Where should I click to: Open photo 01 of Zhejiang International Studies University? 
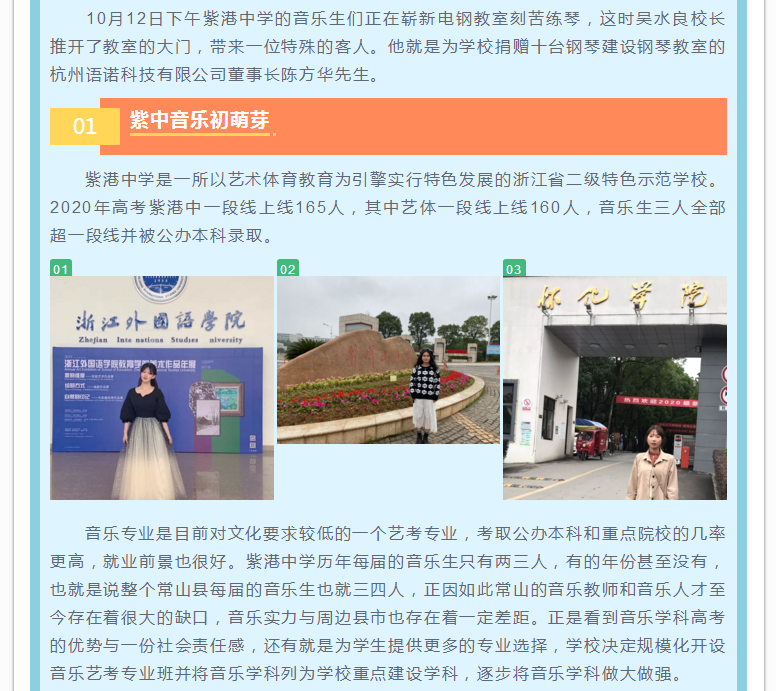[162, 388]
